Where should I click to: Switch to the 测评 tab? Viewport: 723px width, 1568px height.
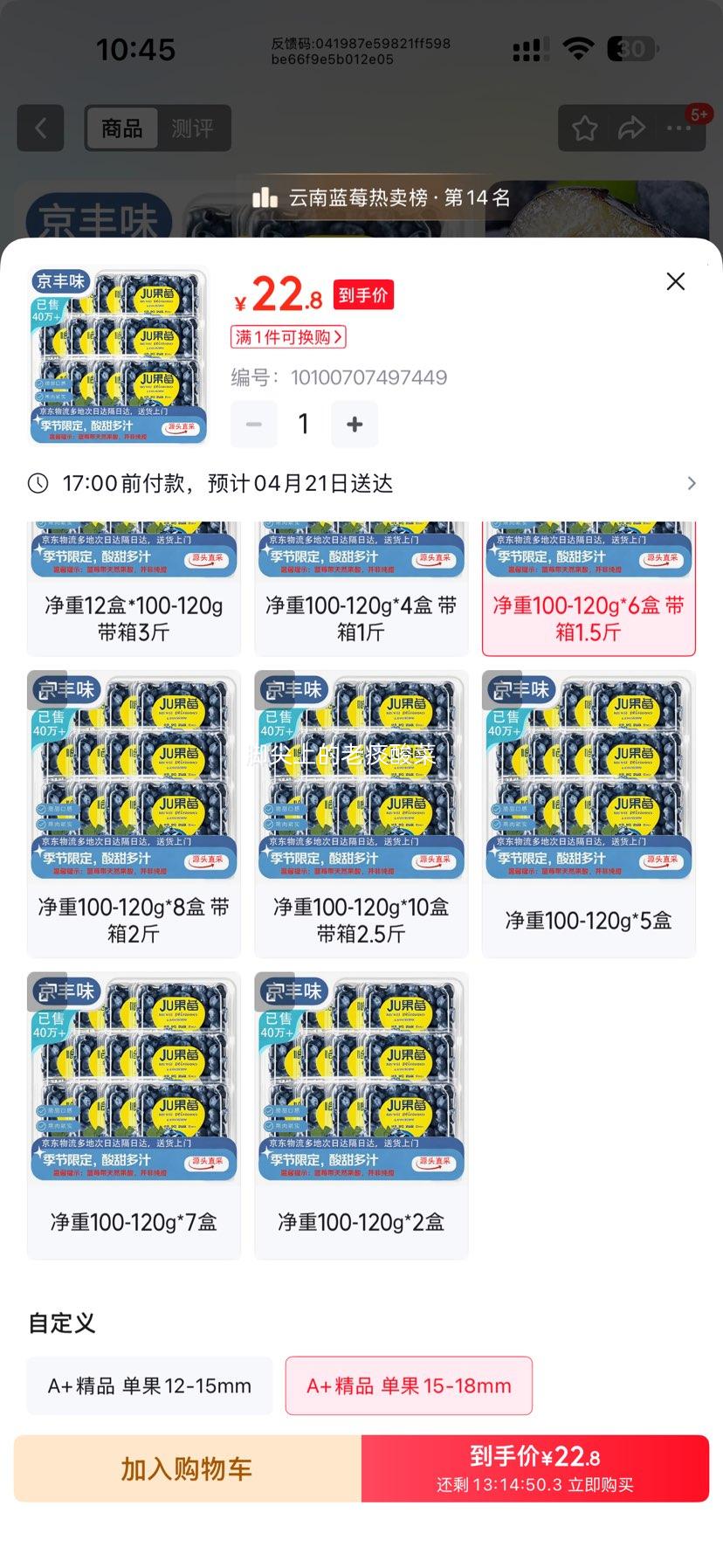click(194, 128)
